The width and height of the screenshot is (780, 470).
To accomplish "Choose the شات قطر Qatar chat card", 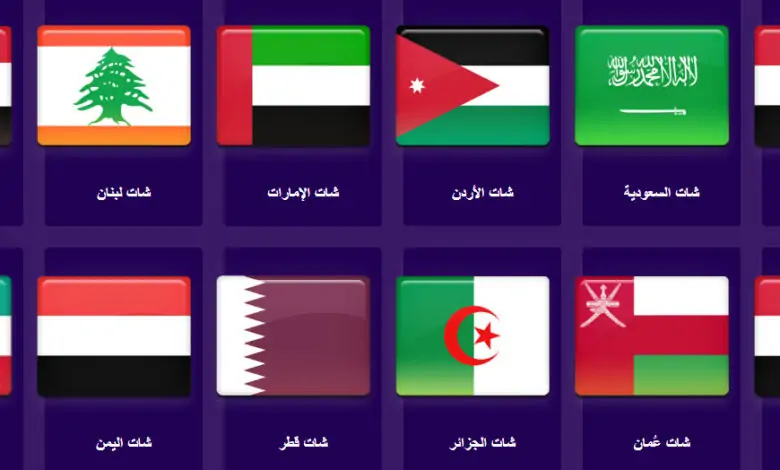I will click(293, 336).
